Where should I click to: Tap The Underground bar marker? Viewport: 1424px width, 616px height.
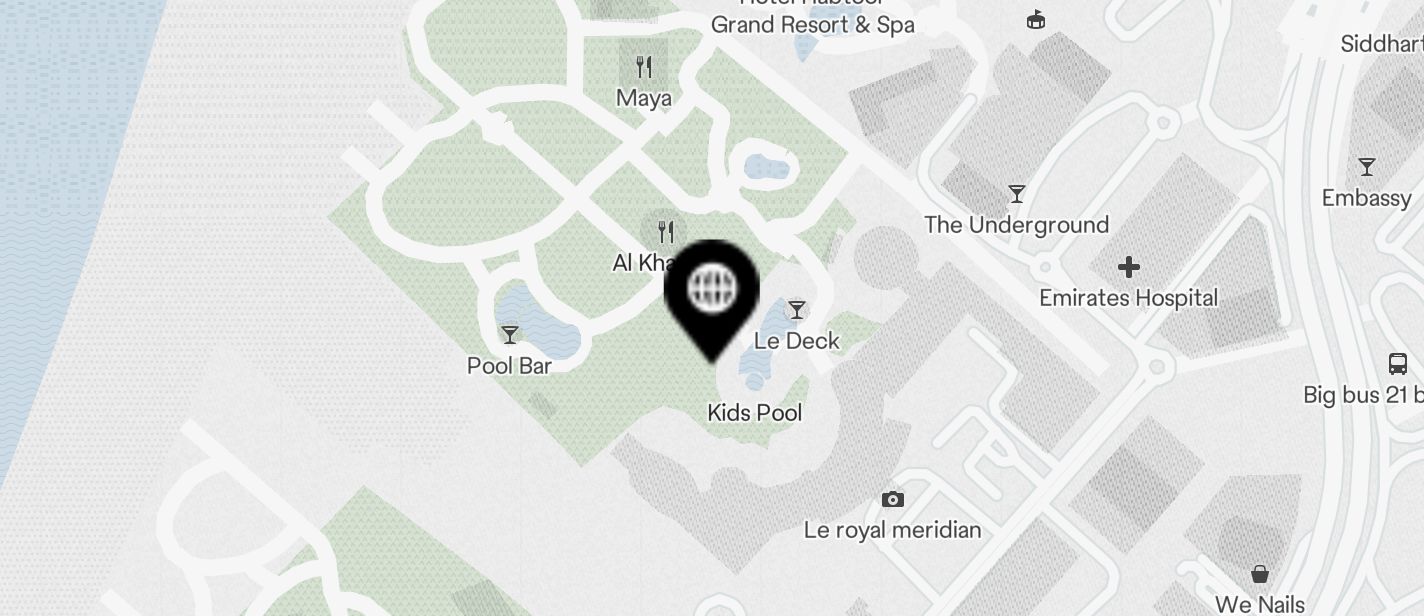click(1017, 194)
